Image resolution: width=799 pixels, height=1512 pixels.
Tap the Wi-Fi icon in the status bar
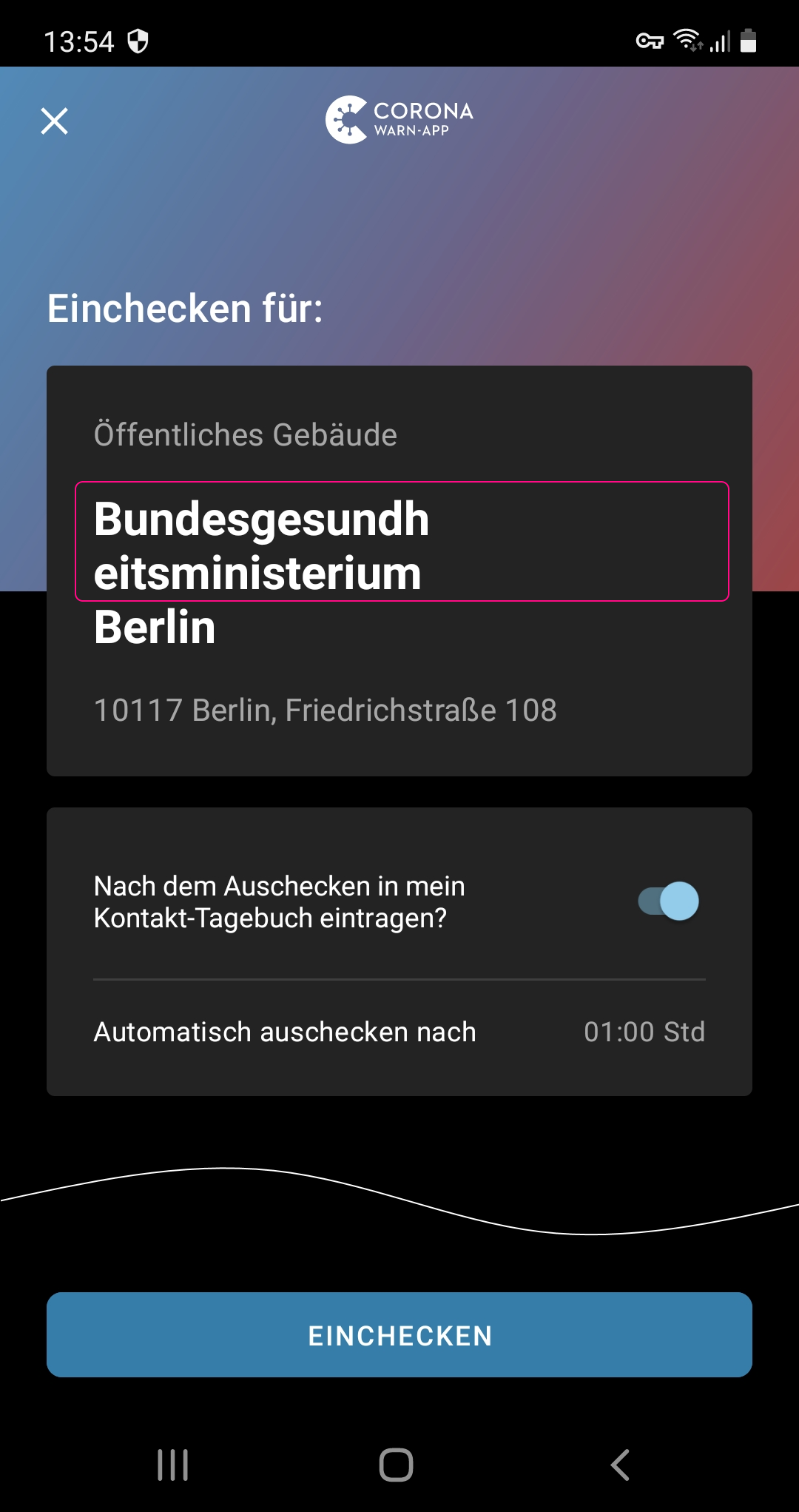pyautogui.click(x=687, y=42)
